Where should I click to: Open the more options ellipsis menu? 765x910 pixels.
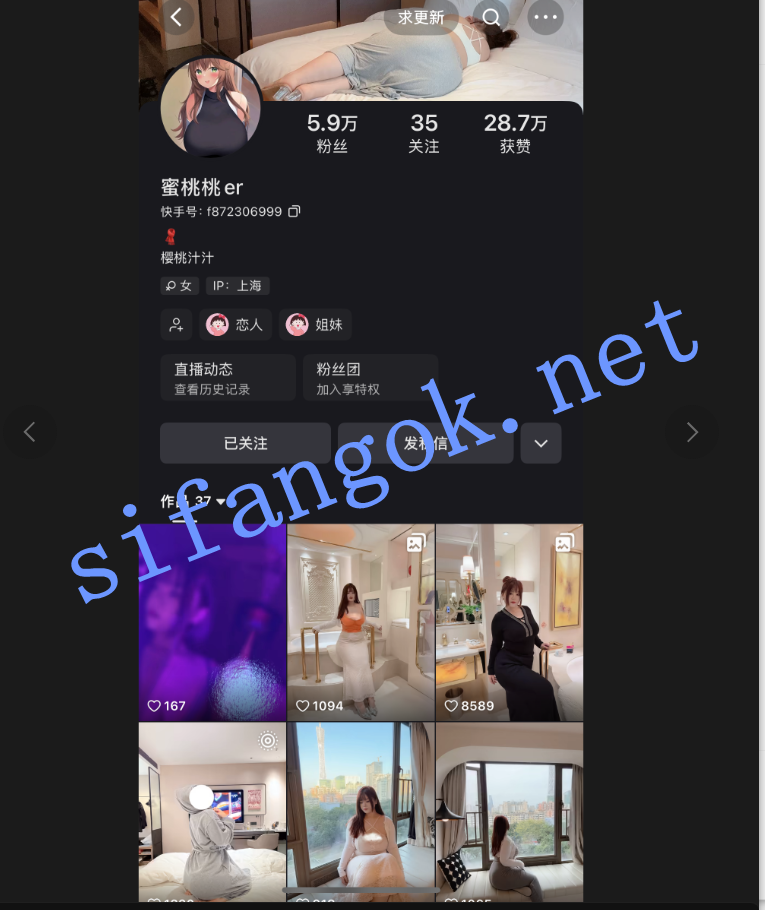point(545,17)
